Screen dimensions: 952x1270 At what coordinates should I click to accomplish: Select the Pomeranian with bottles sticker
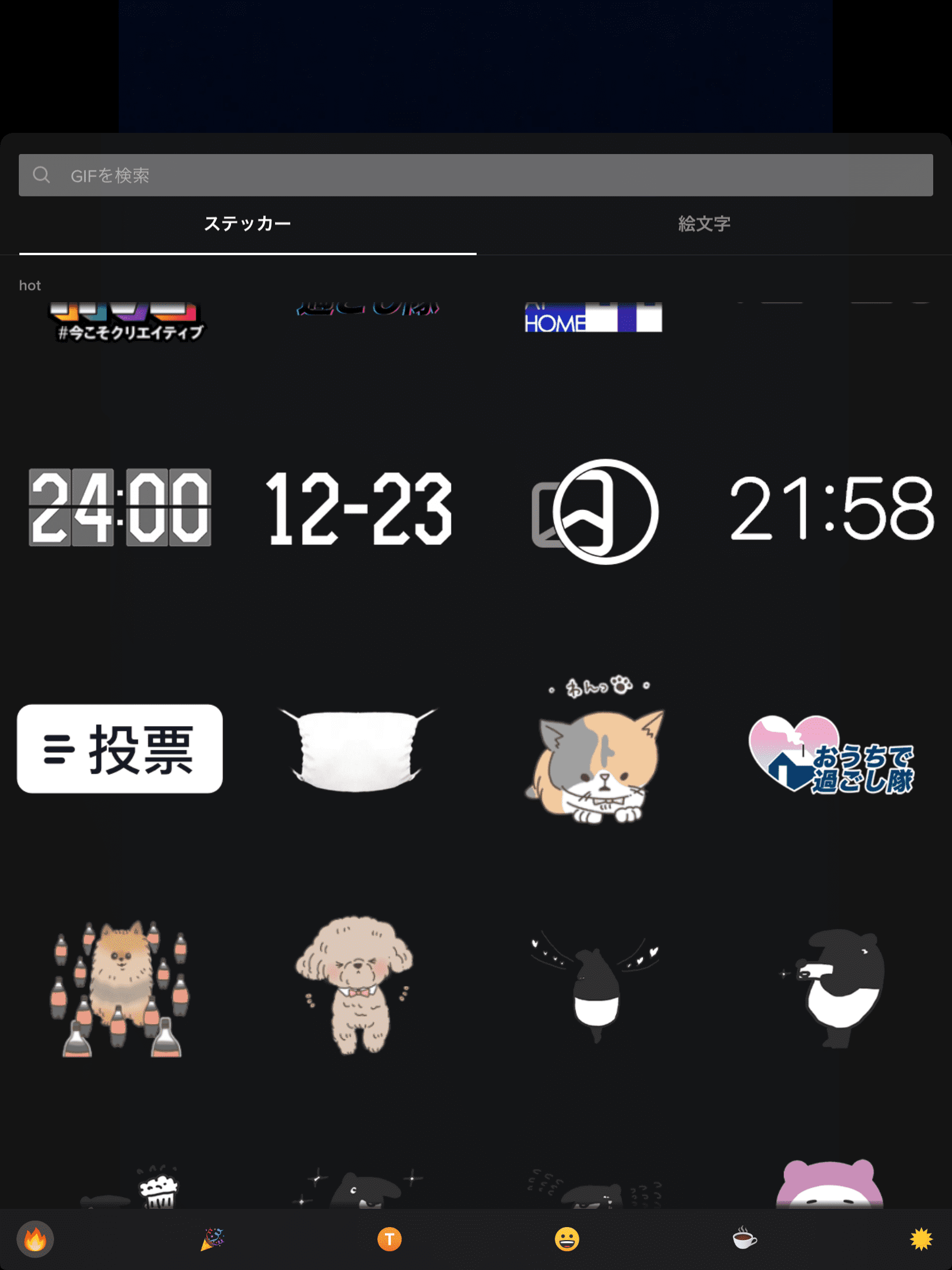coord(120,989)
